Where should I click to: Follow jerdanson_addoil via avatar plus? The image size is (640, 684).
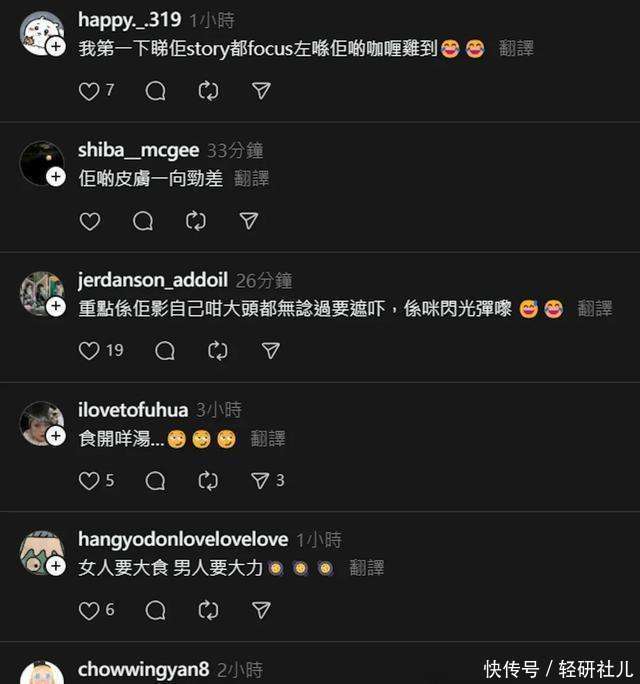click(56, 307)
